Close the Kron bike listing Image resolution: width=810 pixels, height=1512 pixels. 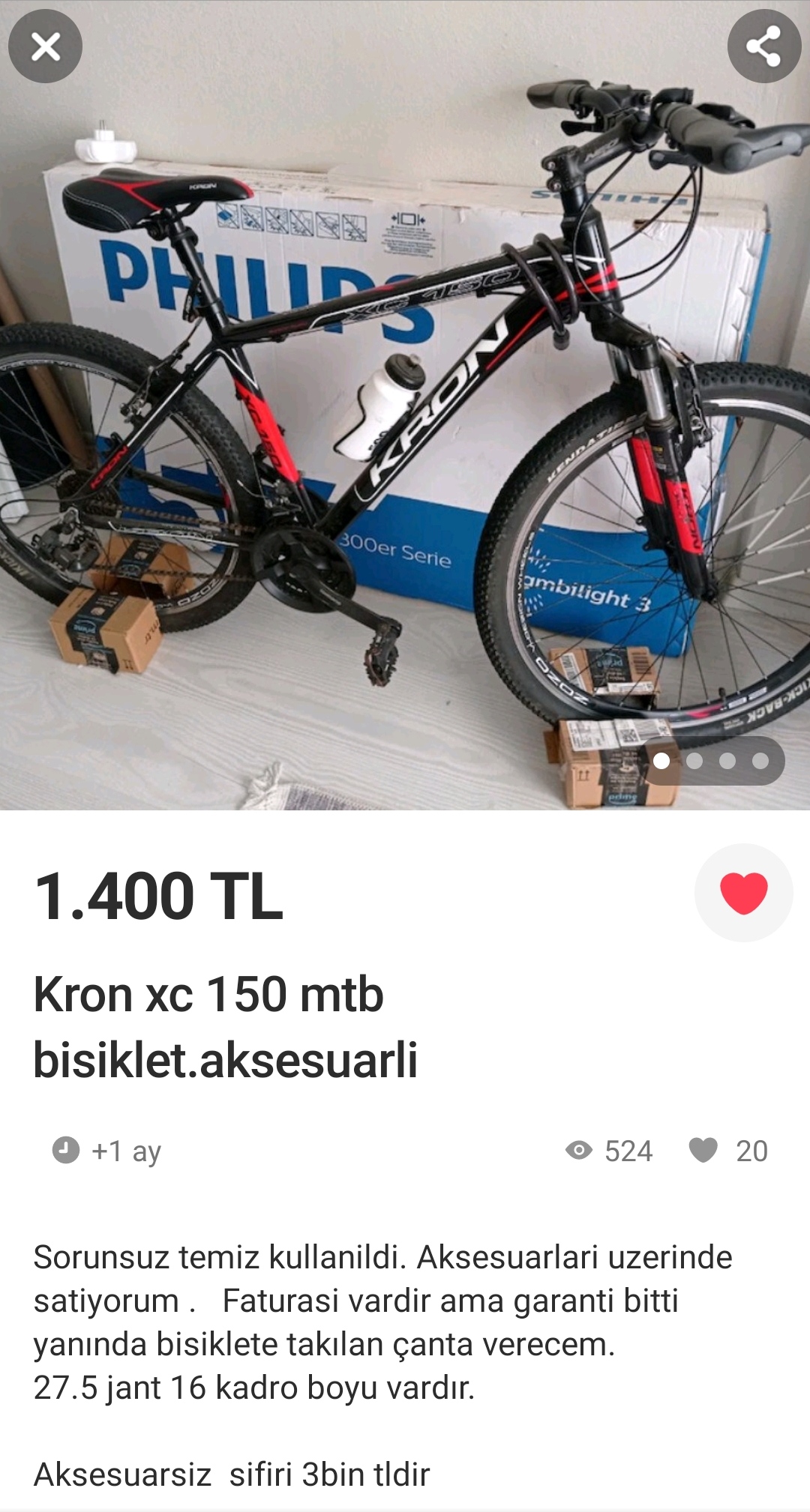tap(45, 46)
